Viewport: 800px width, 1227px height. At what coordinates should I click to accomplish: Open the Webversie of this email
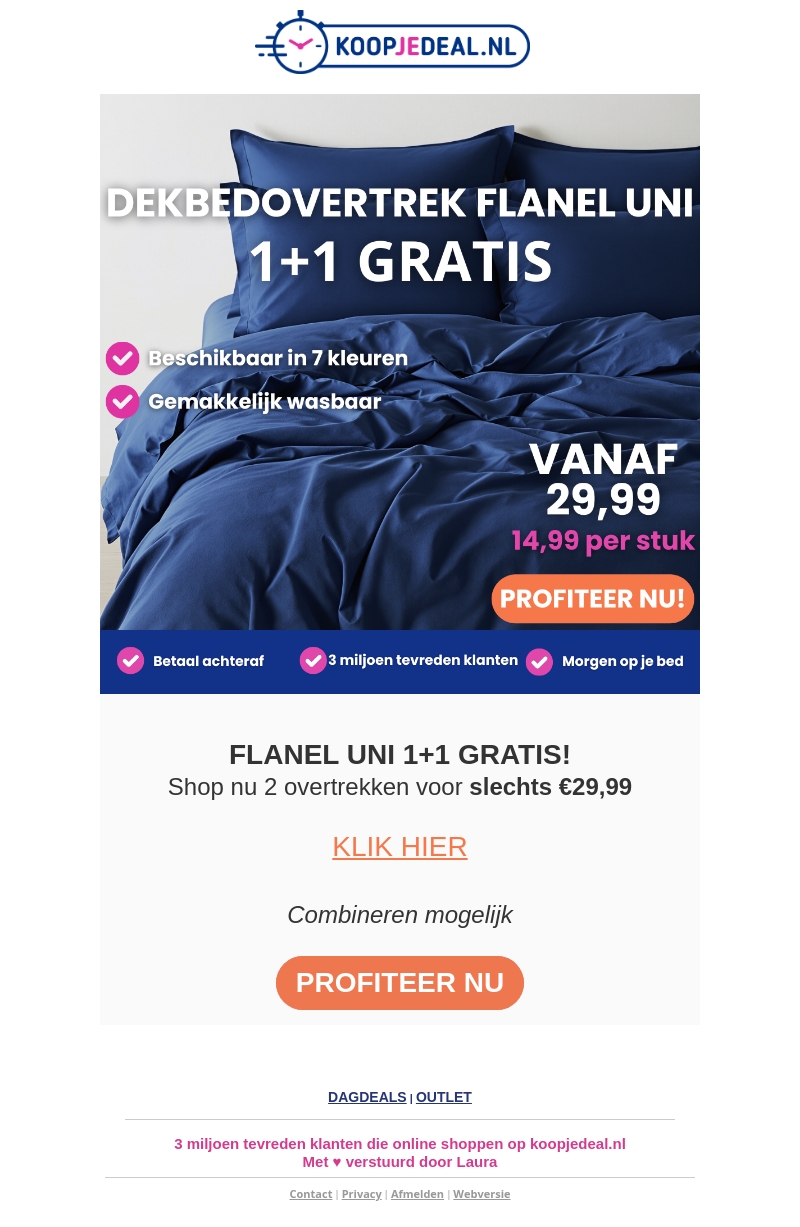[482, 1194]
